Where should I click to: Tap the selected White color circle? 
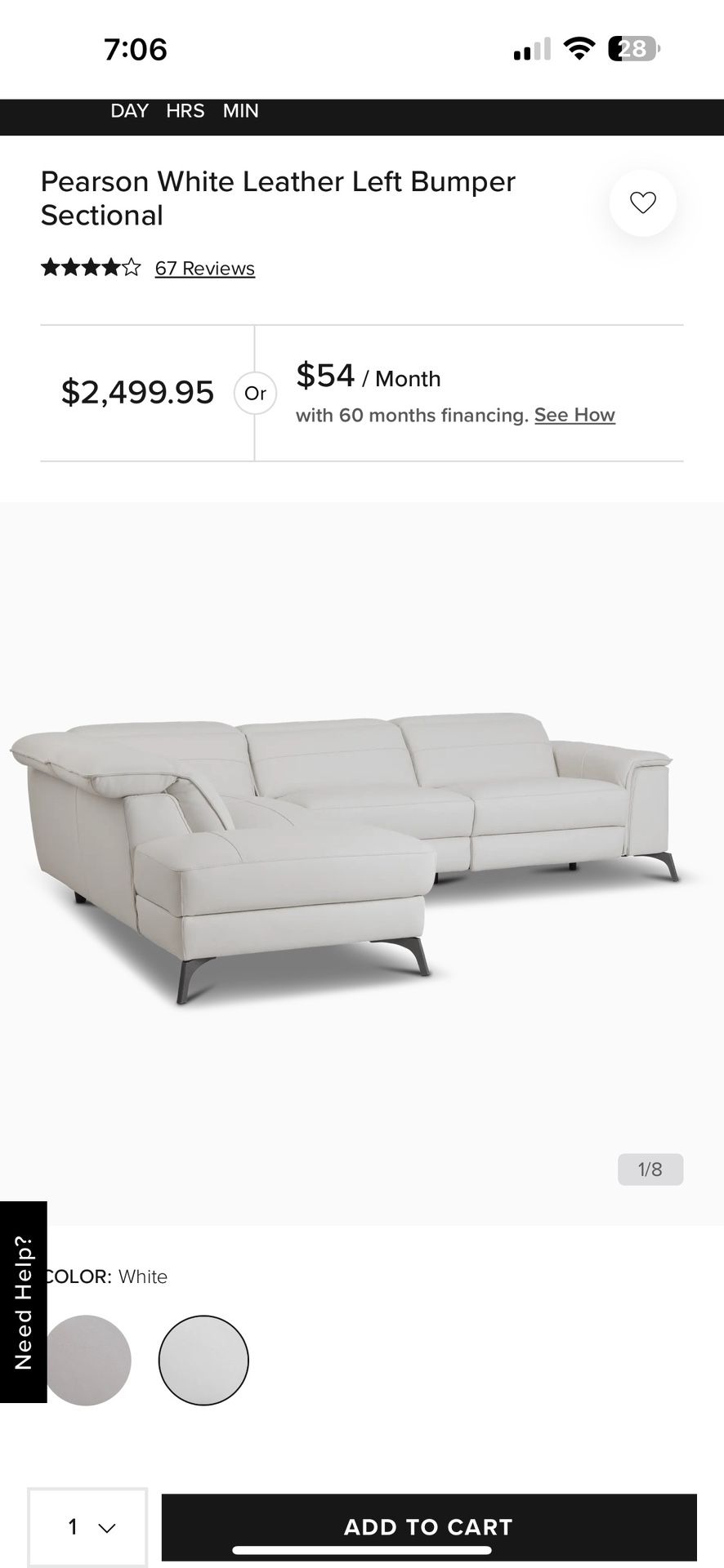coord(203,1360)
